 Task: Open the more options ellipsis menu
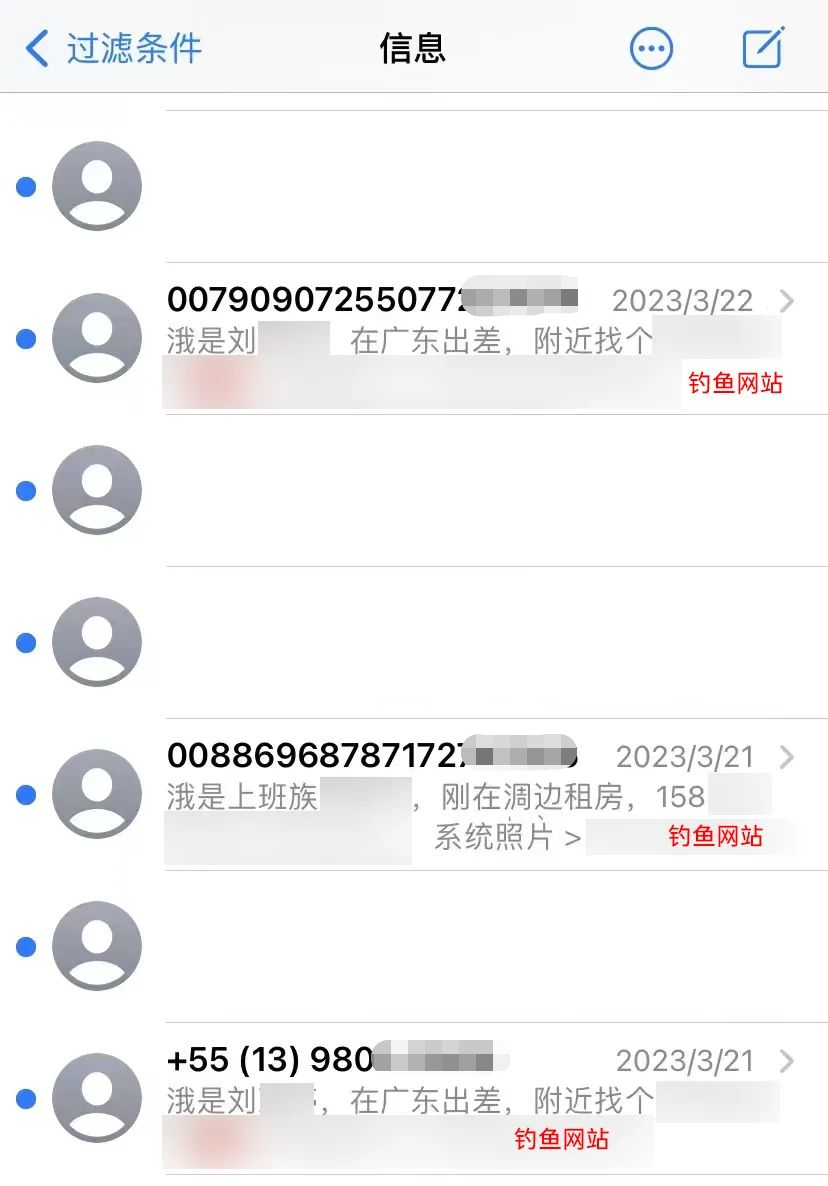651,48
